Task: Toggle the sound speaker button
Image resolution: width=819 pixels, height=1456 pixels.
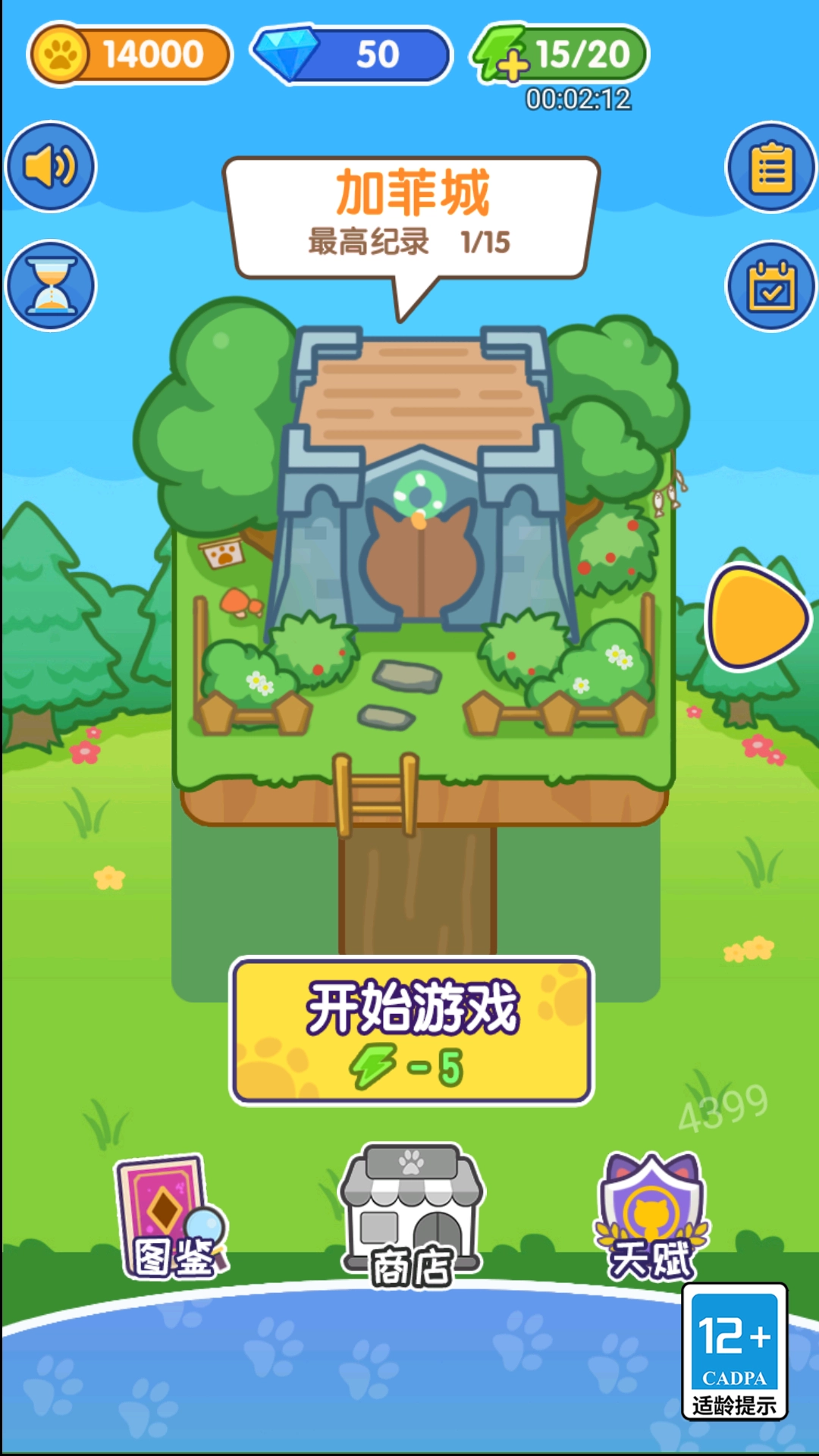Action: [x=51, y=167]
